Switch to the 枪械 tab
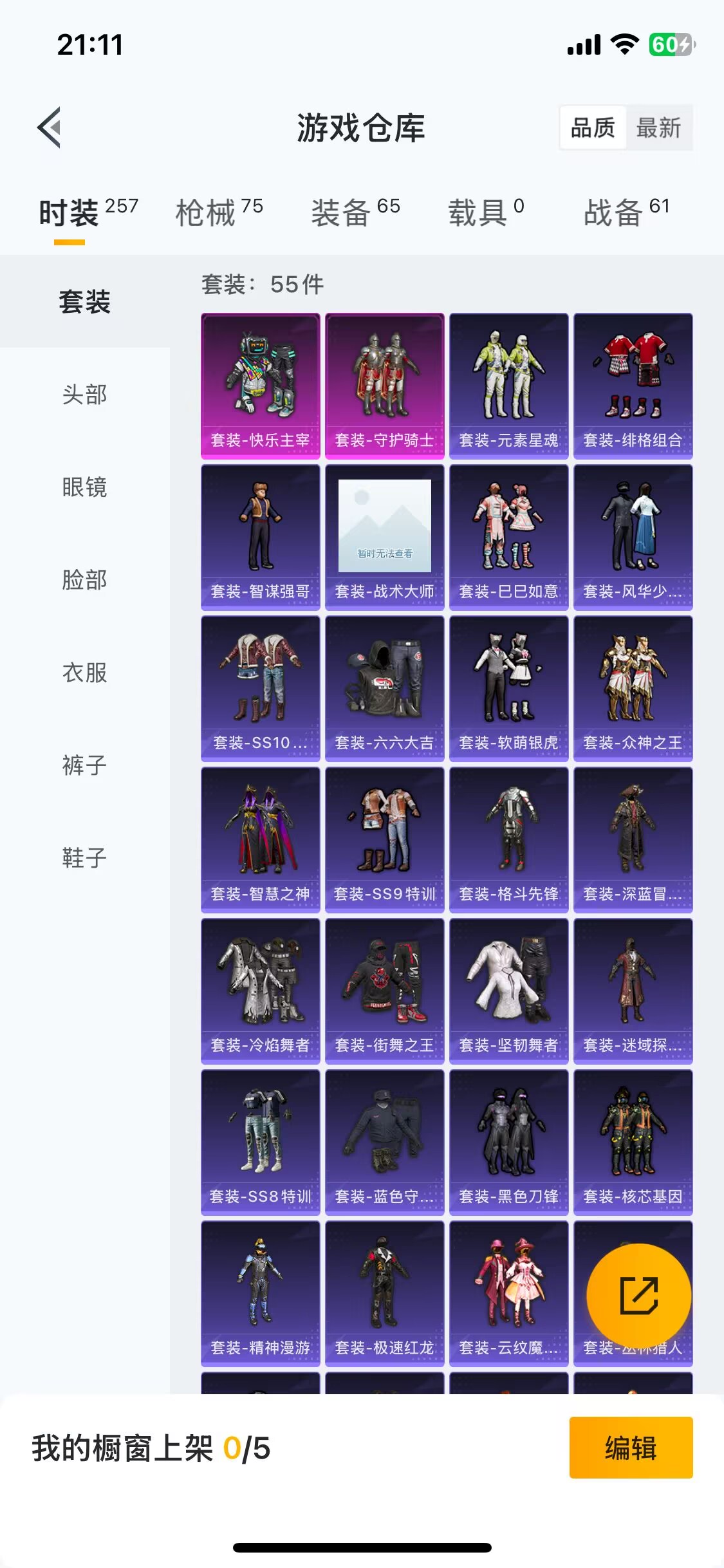 click(x=219, y=212)
